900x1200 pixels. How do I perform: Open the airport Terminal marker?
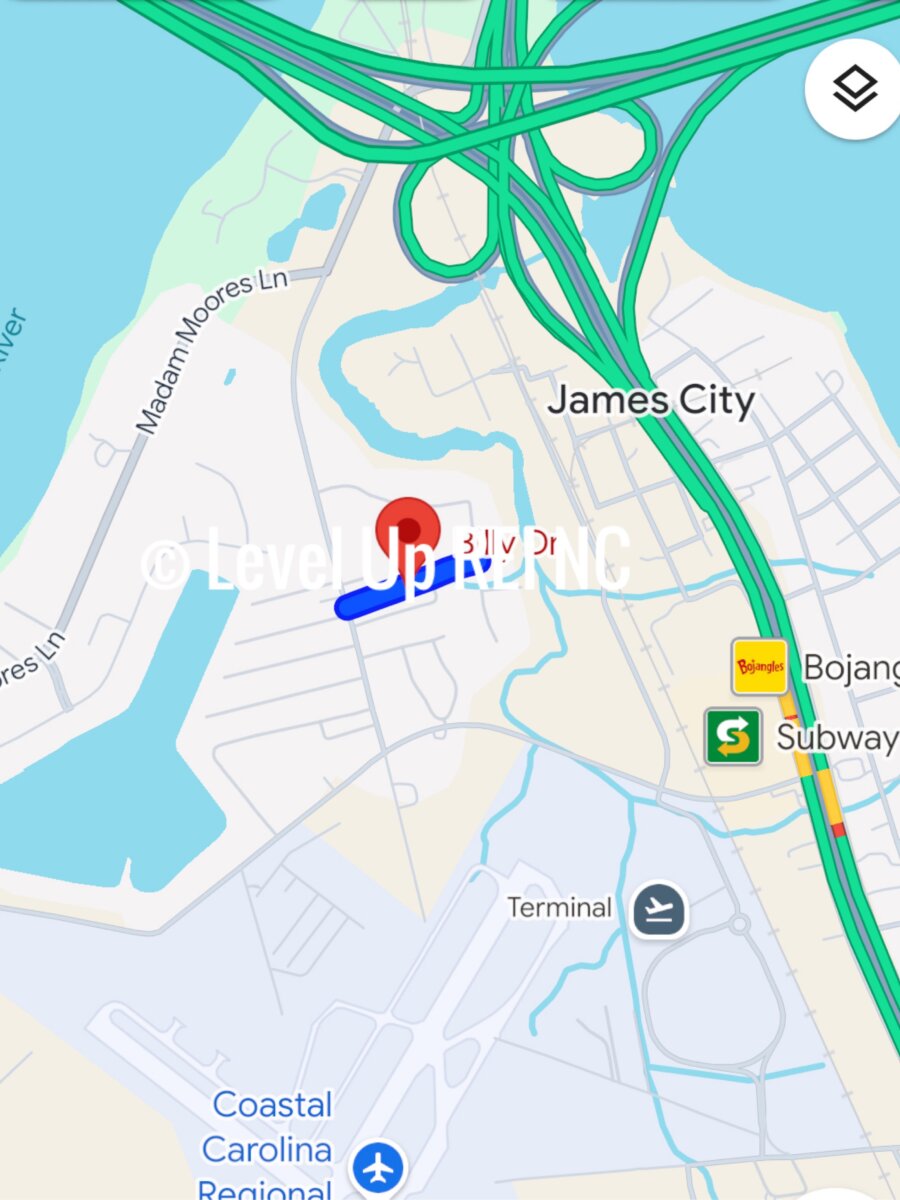tap(659, 908)
